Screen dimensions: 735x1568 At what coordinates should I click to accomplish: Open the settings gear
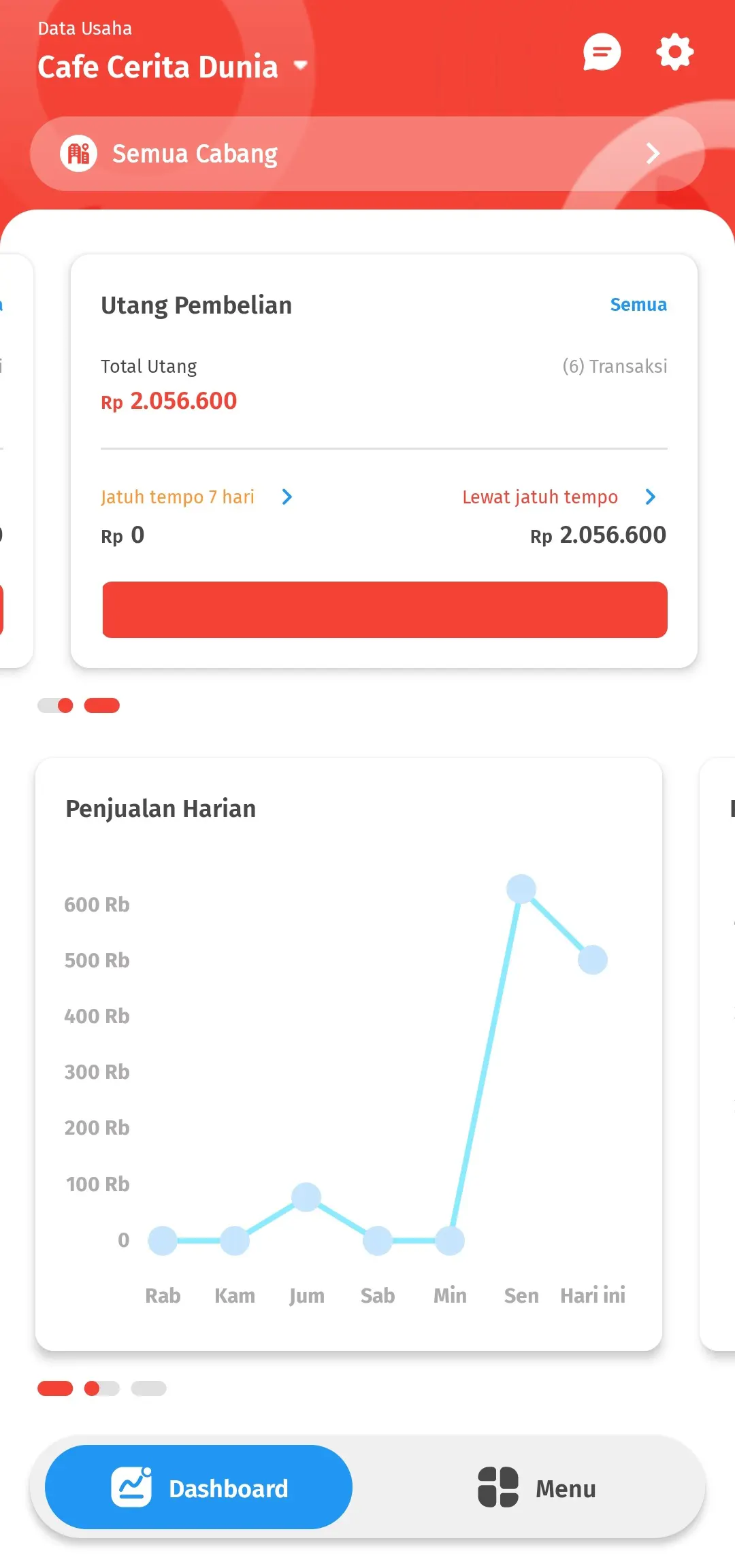tap(674, 52)
